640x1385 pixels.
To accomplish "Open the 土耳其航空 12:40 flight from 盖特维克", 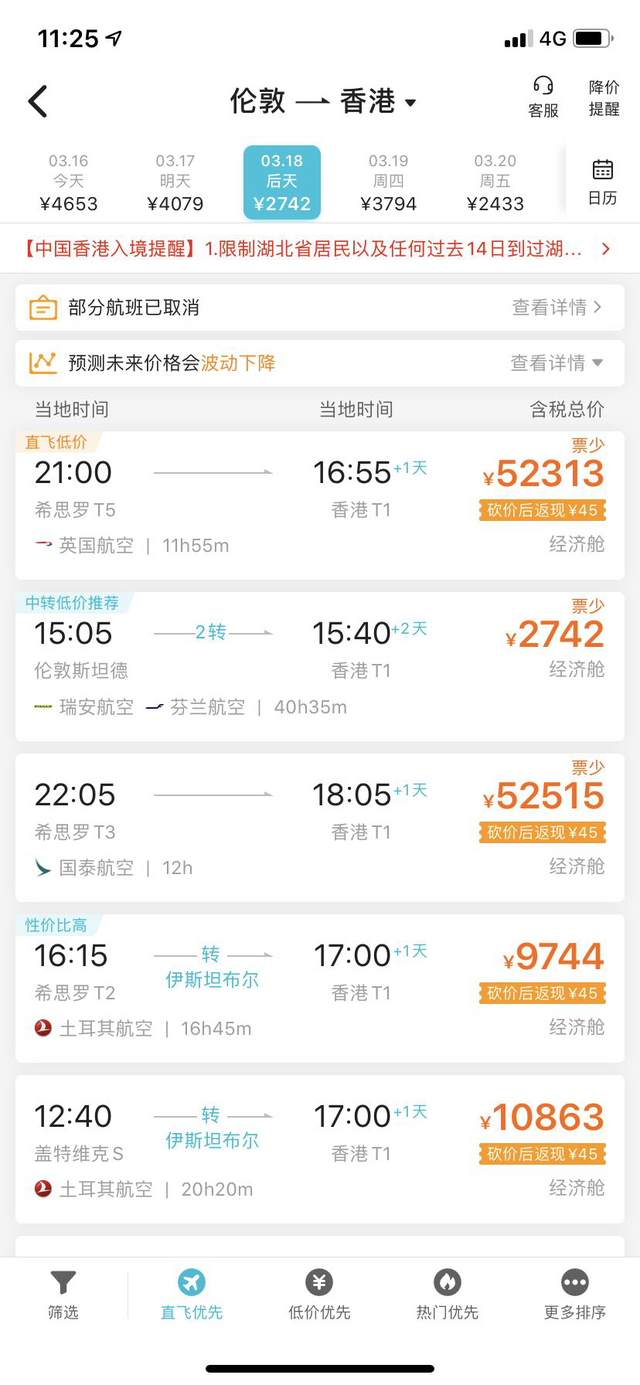I will coord(320,1149).
